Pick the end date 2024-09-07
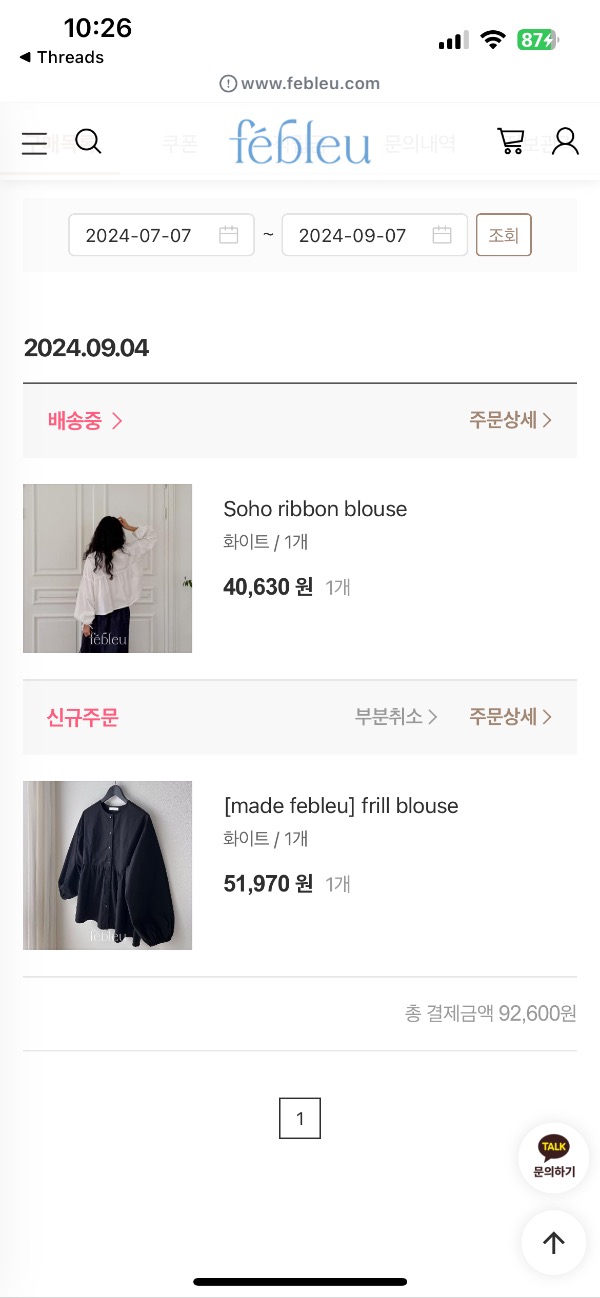Screen dimensions: 600x1298 pos(375,235)
